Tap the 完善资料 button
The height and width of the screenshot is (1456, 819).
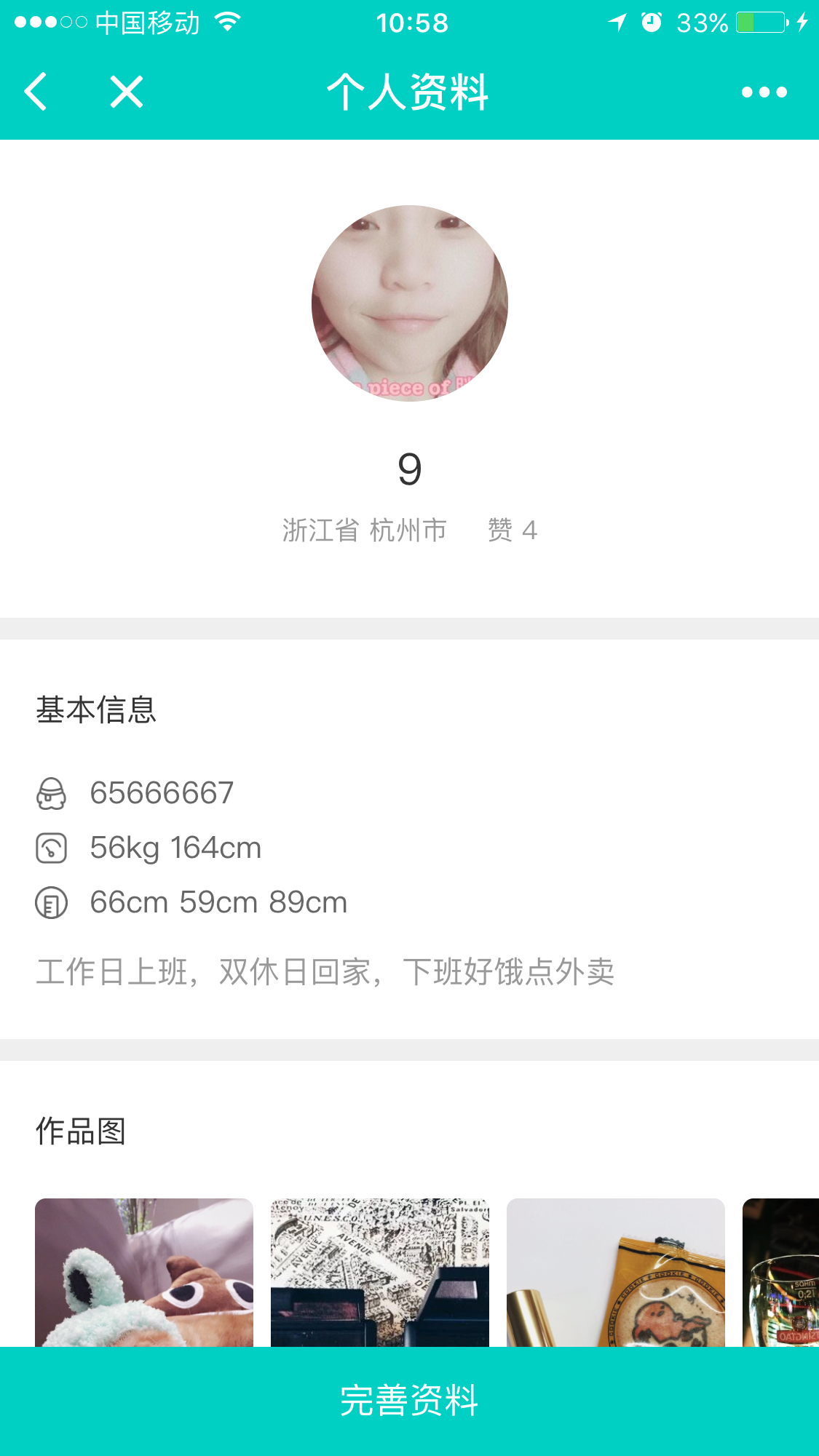pos(409,1401)
